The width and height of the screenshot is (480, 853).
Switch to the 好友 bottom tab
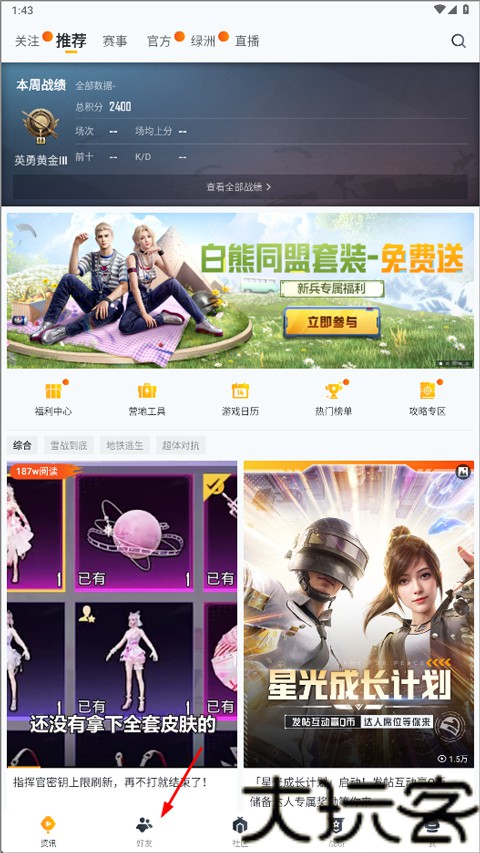pyautogui.click(x=144, y=832)
